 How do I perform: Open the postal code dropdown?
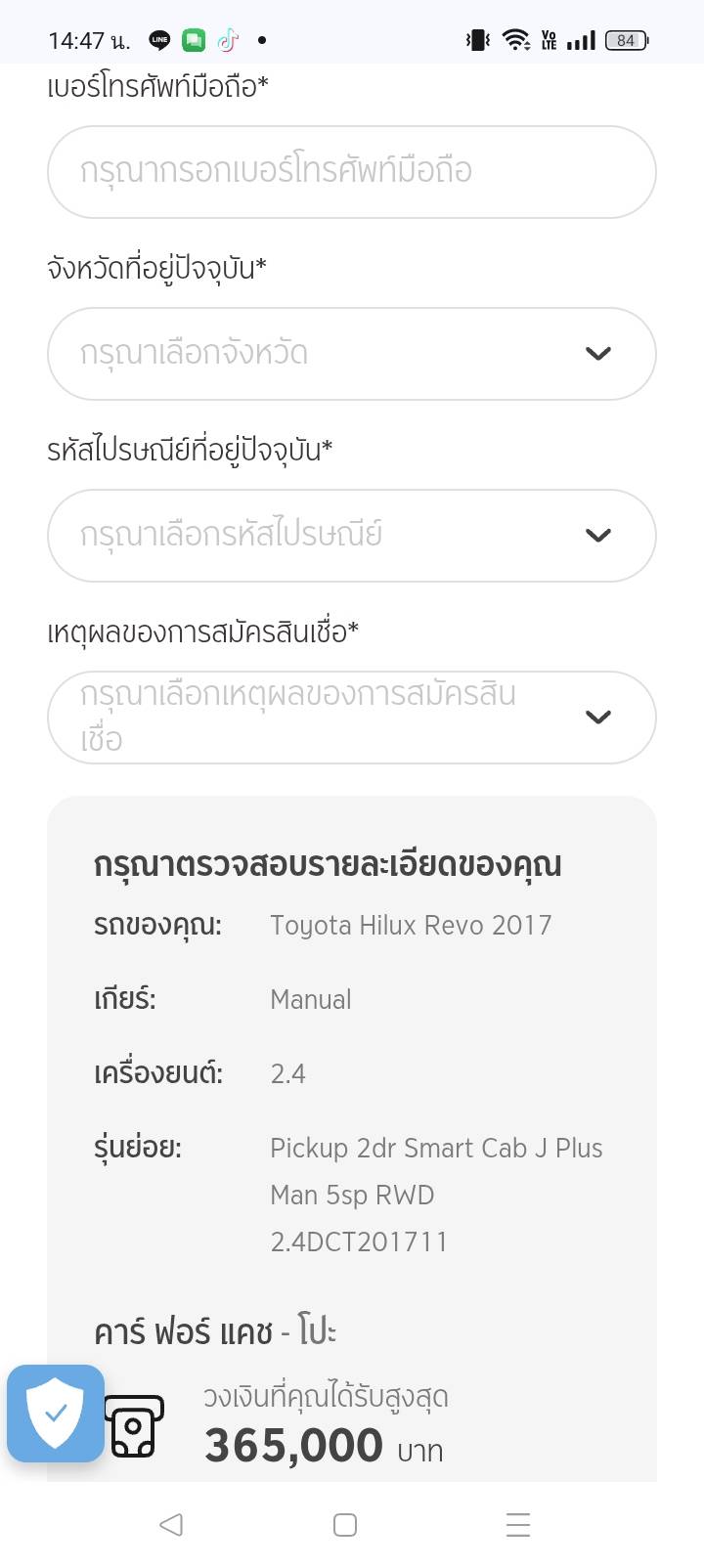tap(351, 536)
